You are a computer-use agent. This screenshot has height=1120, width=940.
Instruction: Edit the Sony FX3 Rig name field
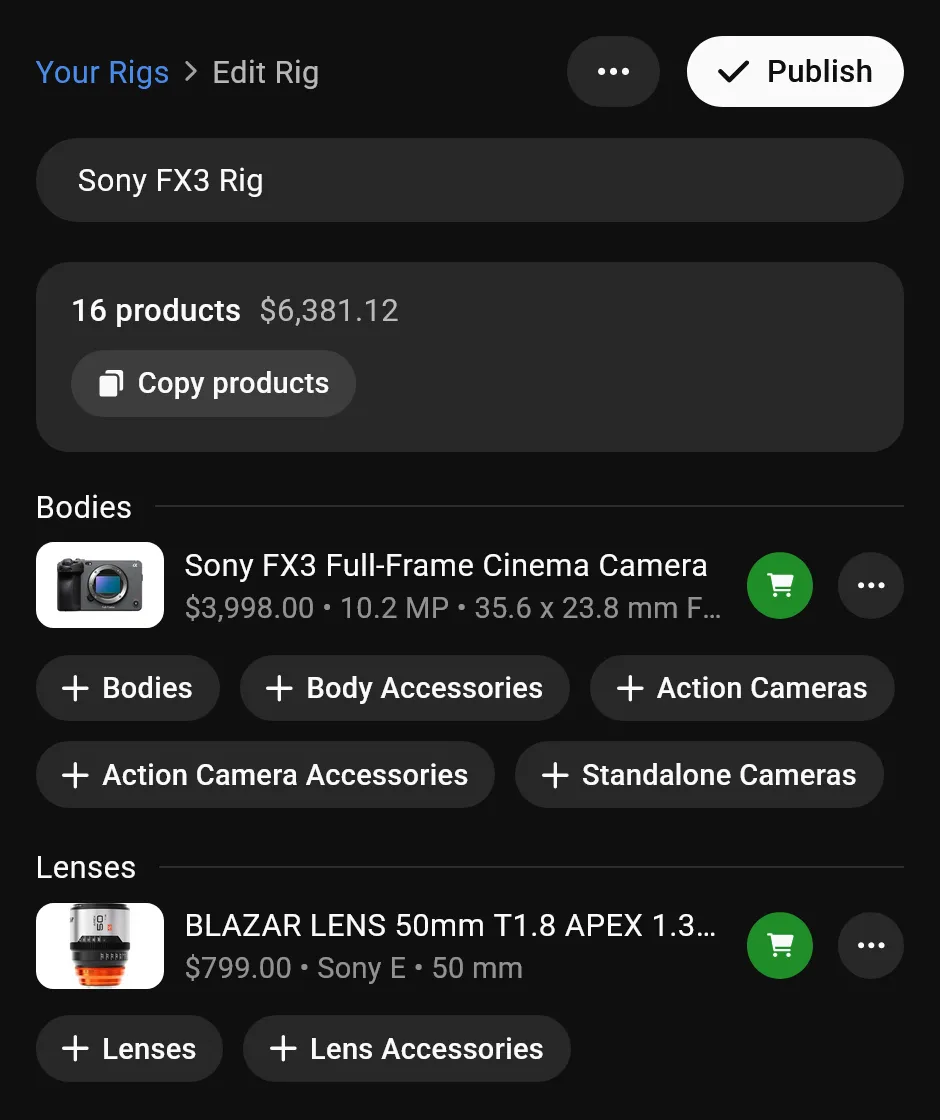click(x=469, y=181)
